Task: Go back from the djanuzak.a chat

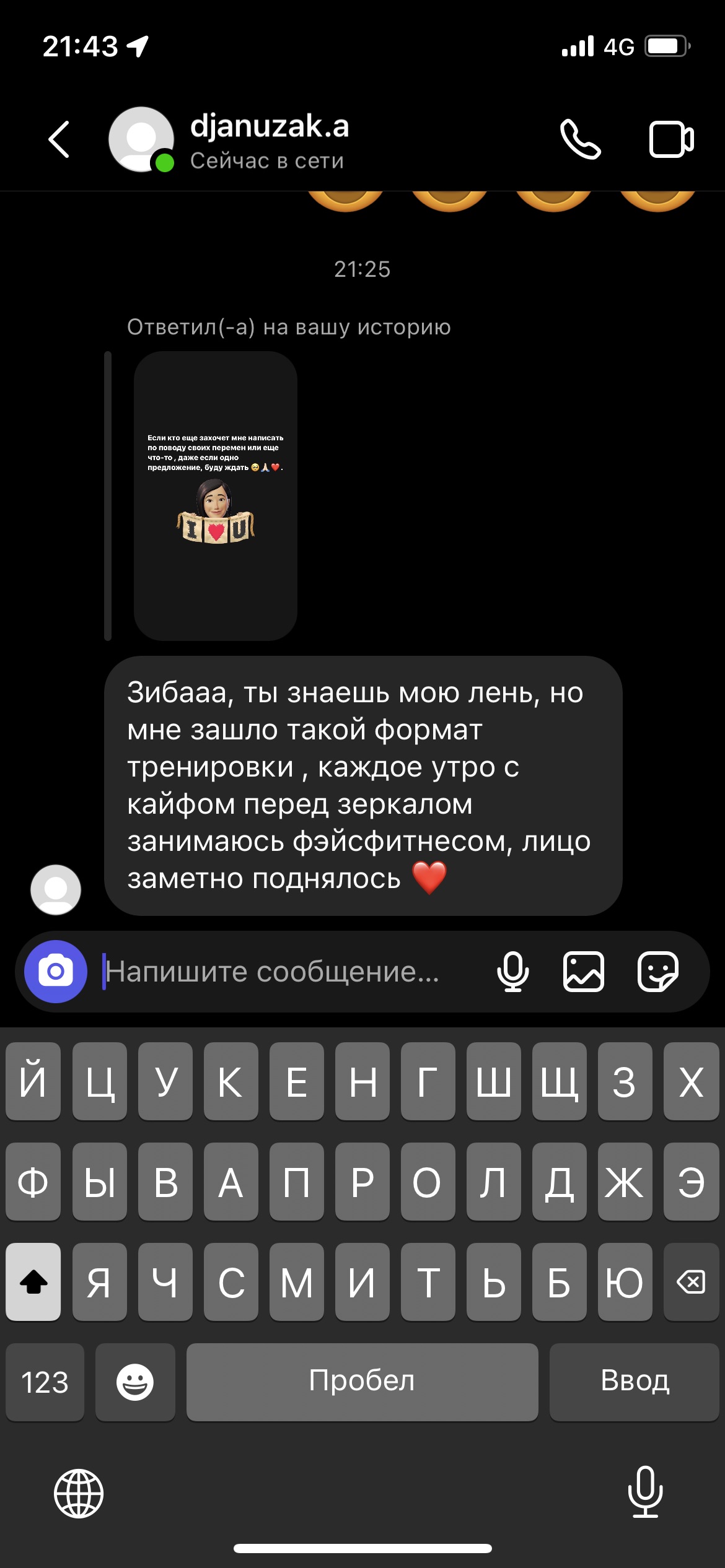Action: tap(59, 139)
